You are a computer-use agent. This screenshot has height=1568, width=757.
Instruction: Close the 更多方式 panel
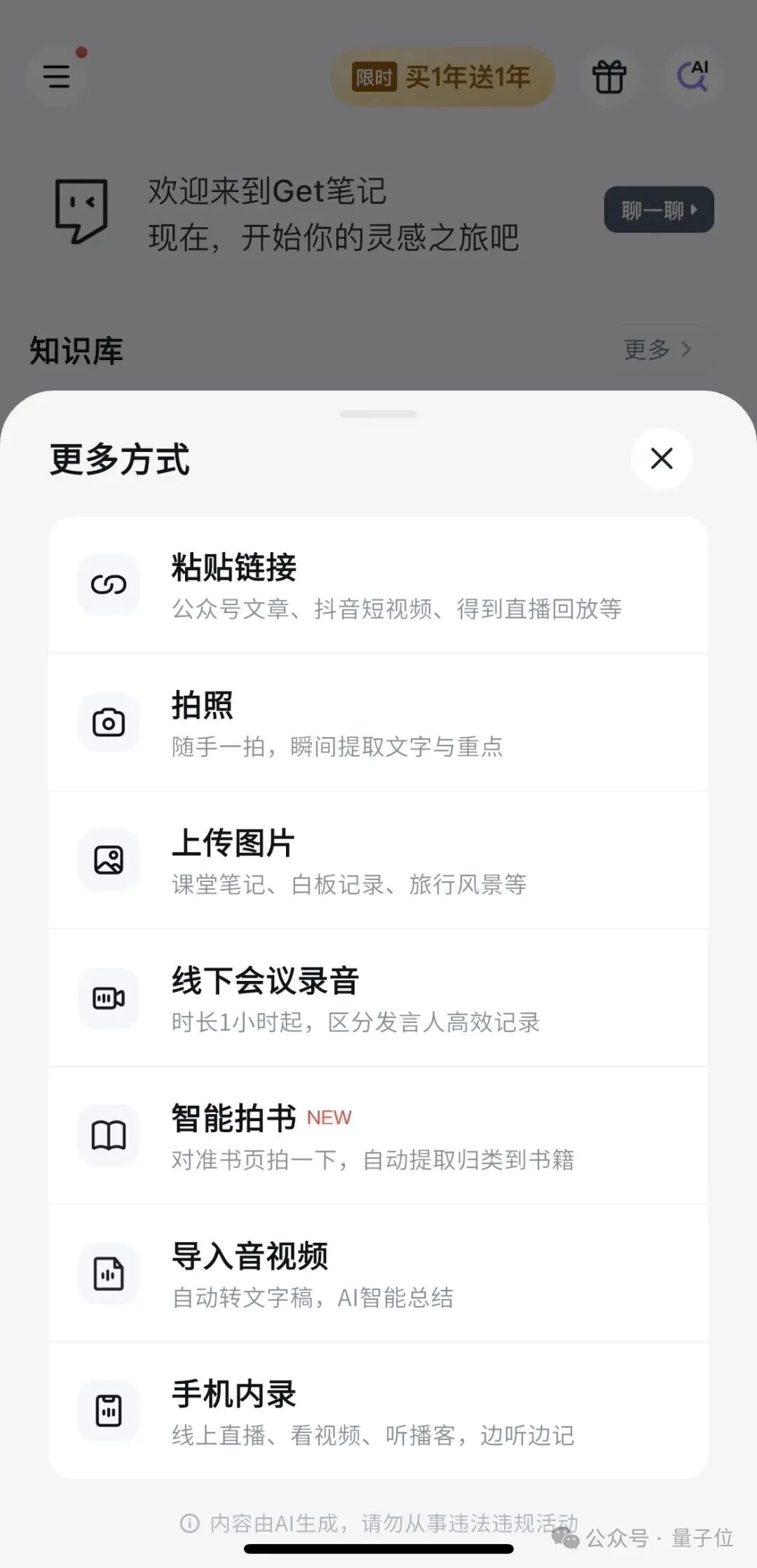tap(660, 458)
